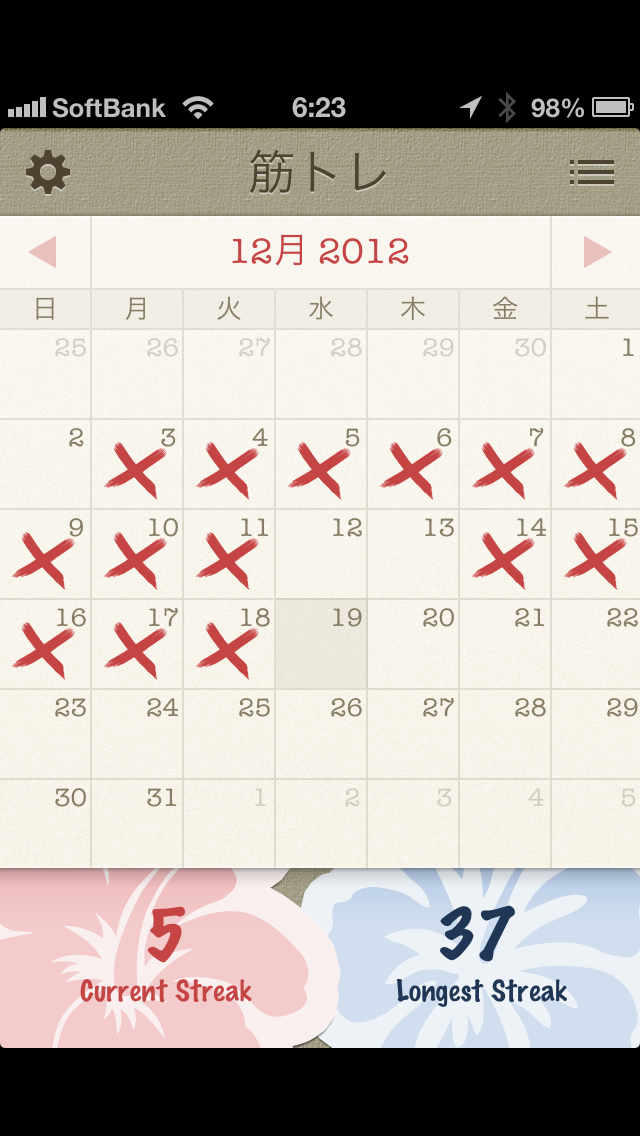Toggle the mark on December 9
Screen dimensions: 640x1136
coord(45,555)
